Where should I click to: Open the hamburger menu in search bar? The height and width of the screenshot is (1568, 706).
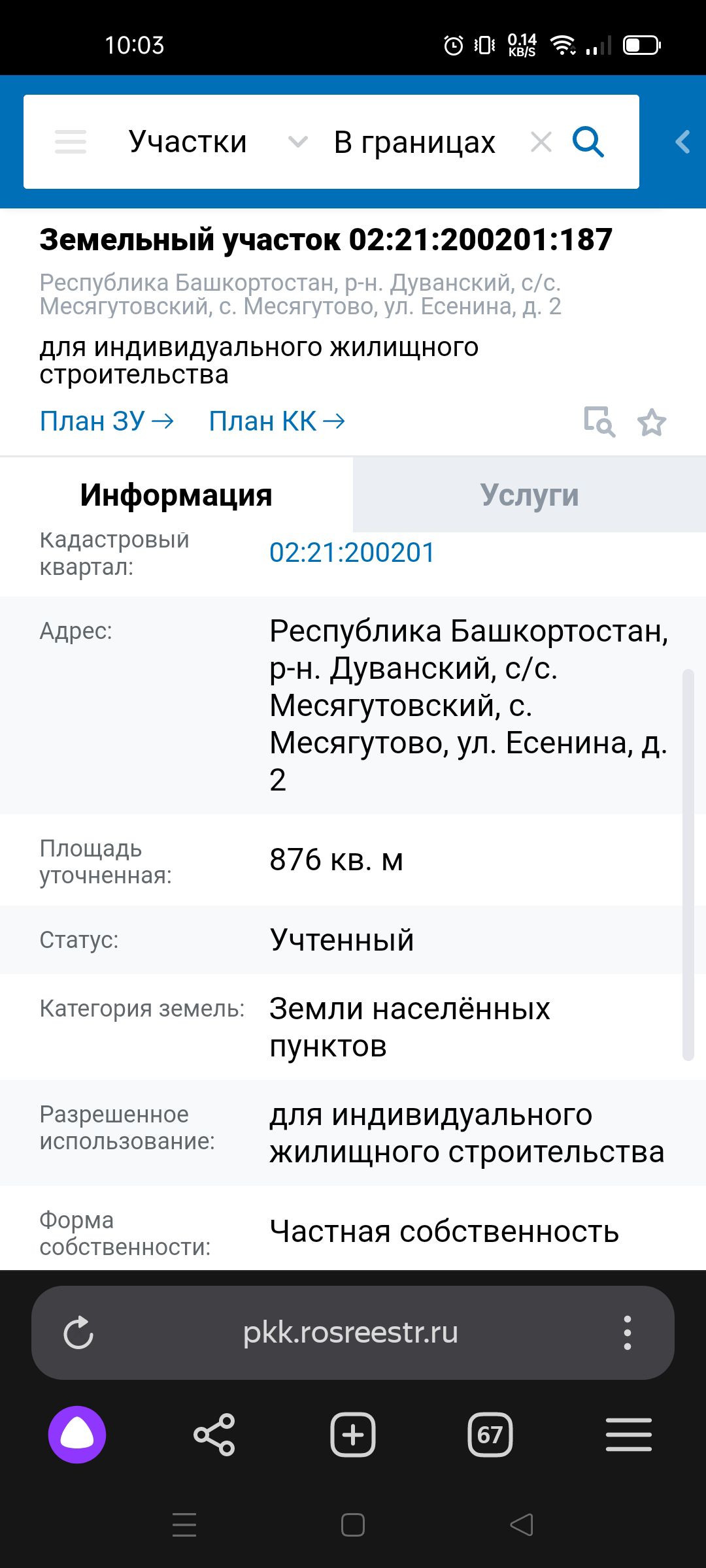[71, 142]
